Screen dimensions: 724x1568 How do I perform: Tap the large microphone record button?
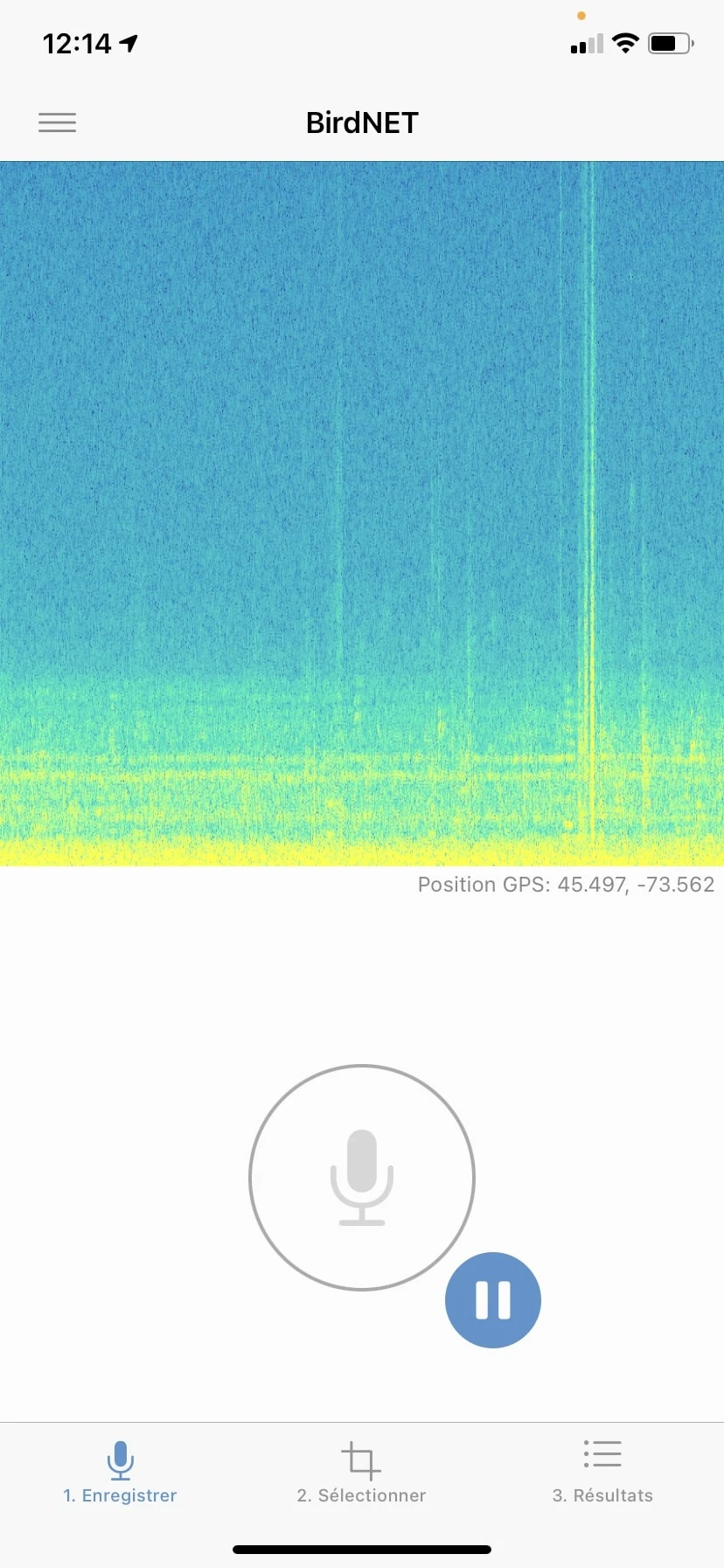pyautogui.click(x=362, y=1177)
